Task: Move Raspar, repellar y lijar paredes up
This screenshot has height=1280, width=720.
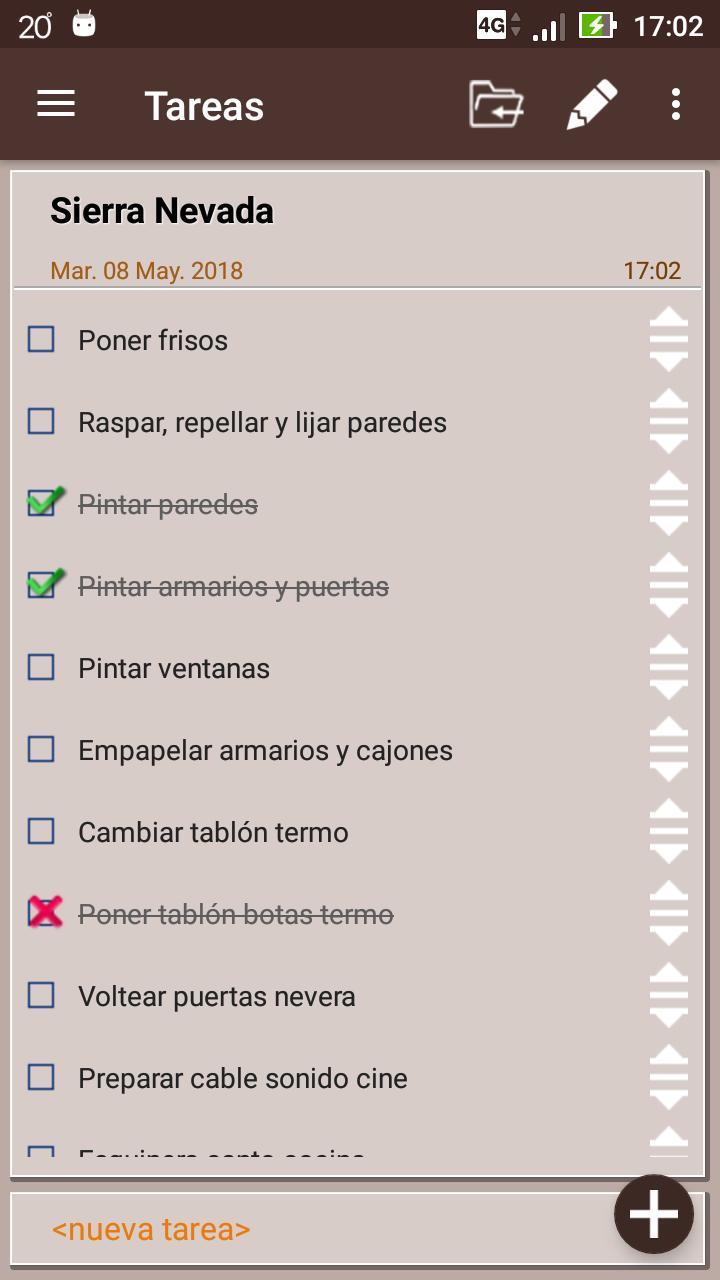Action: point(669,399)
